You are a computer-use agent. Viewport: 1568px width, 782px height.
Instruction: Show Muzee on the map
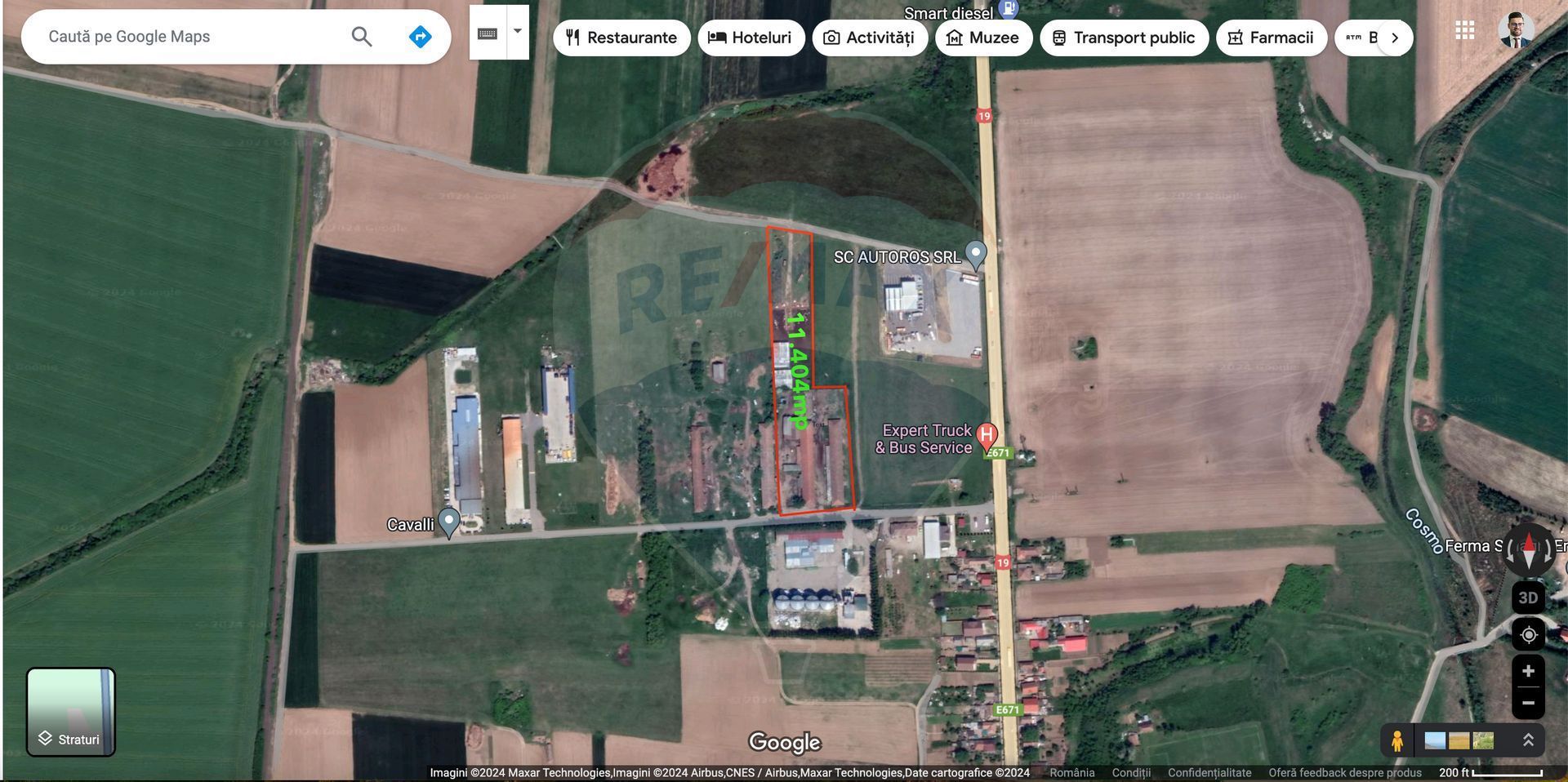tap(982, 38)
